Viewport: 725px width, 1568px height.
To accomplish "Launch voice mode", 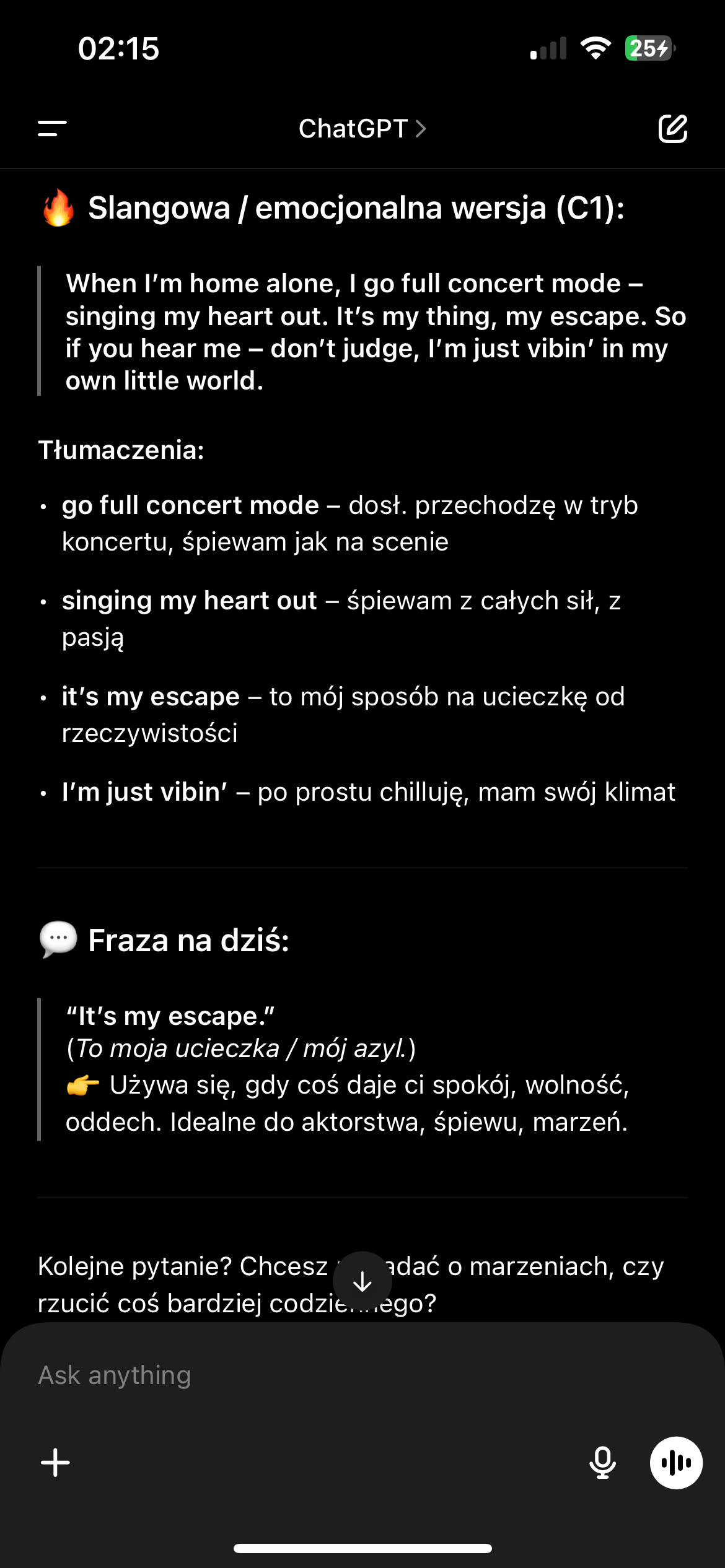I will click(x=675, y=1463).
